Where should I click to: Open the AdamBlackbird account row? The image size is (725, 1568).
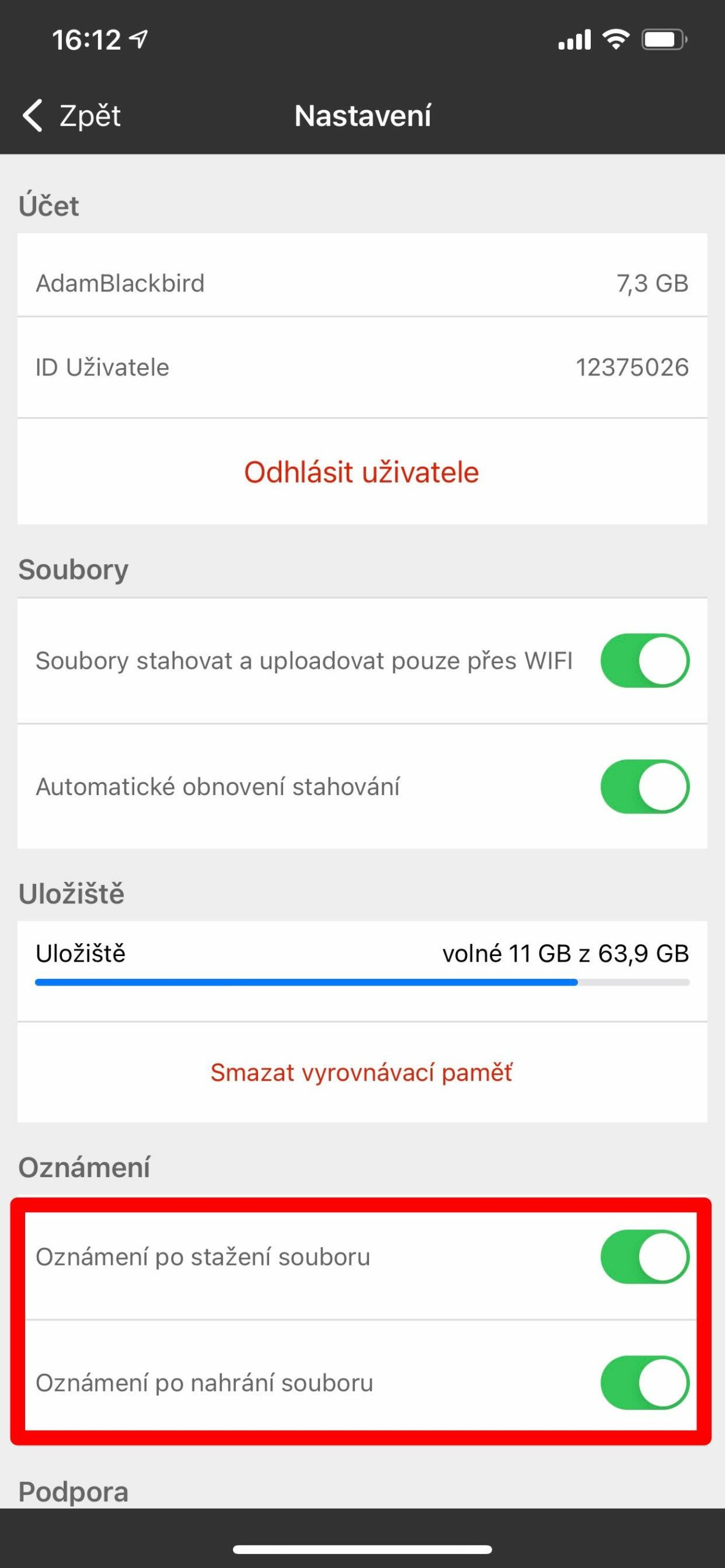[x=362, y=283]
